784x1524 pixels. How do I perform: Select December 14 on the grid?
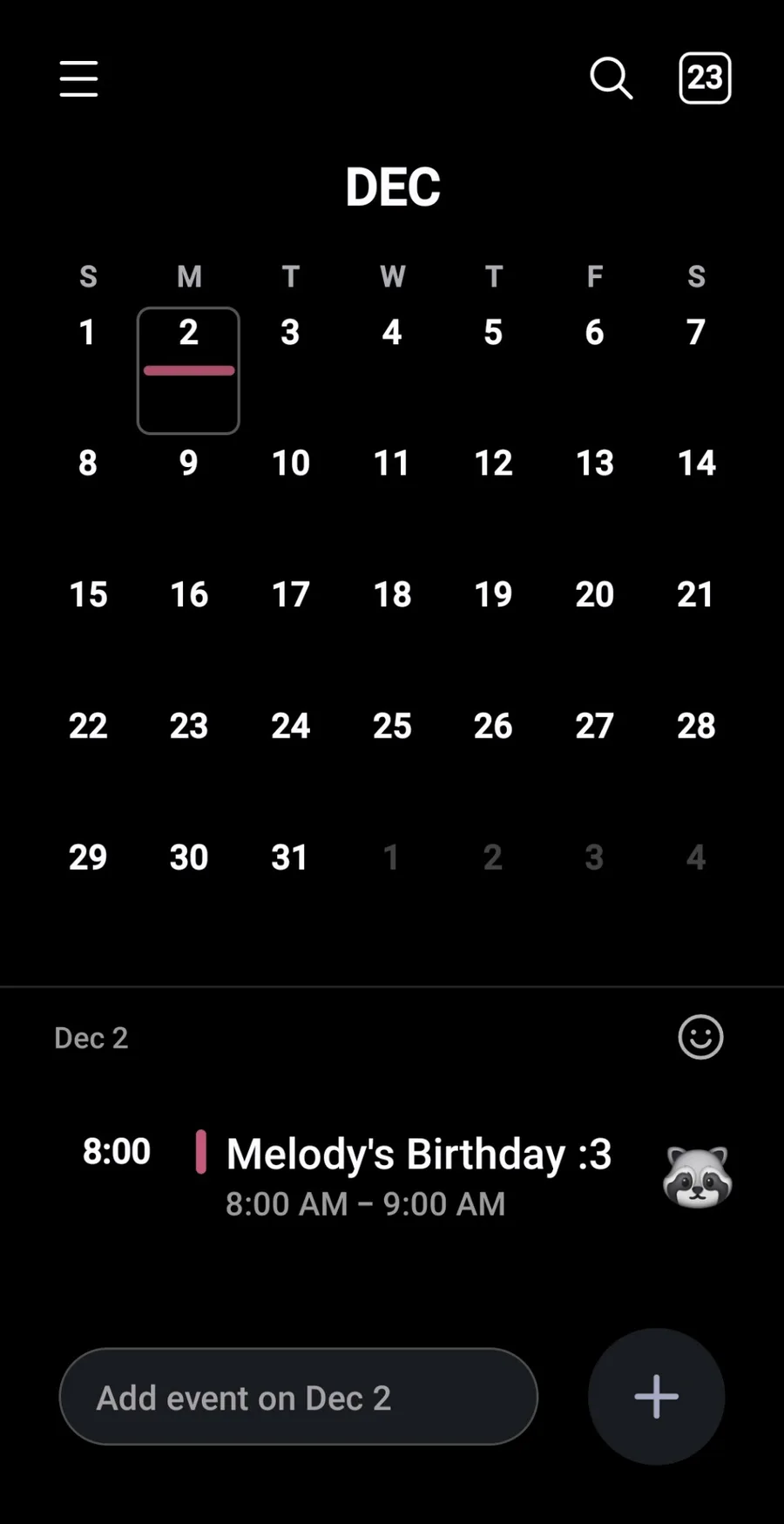(x=696, y=463)
